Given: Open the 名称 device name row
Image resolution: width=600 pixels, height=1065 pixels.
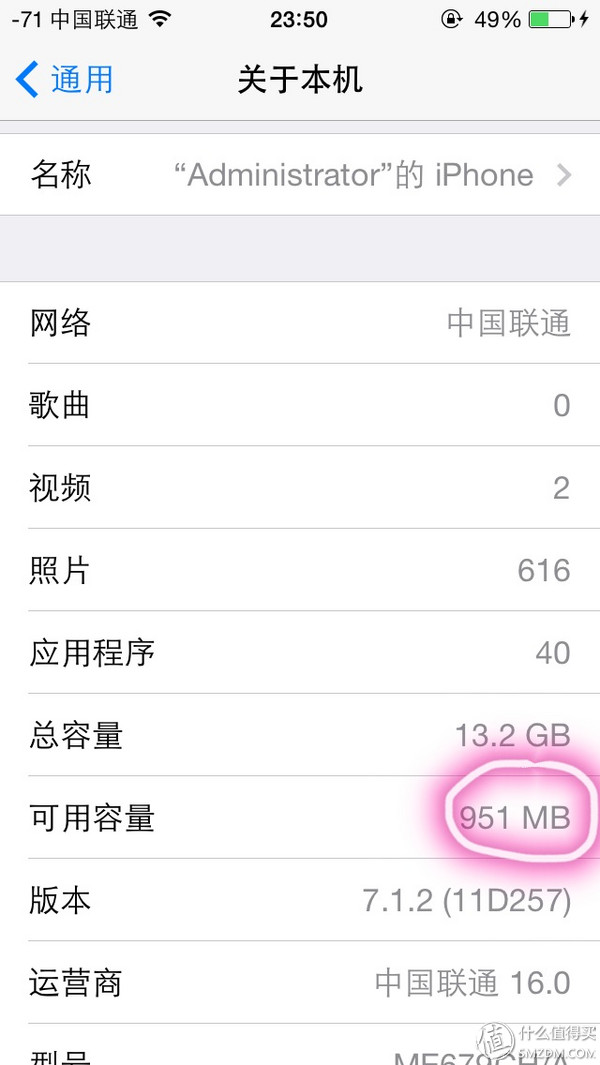Looking at the screenshot, I should point(300,175).
